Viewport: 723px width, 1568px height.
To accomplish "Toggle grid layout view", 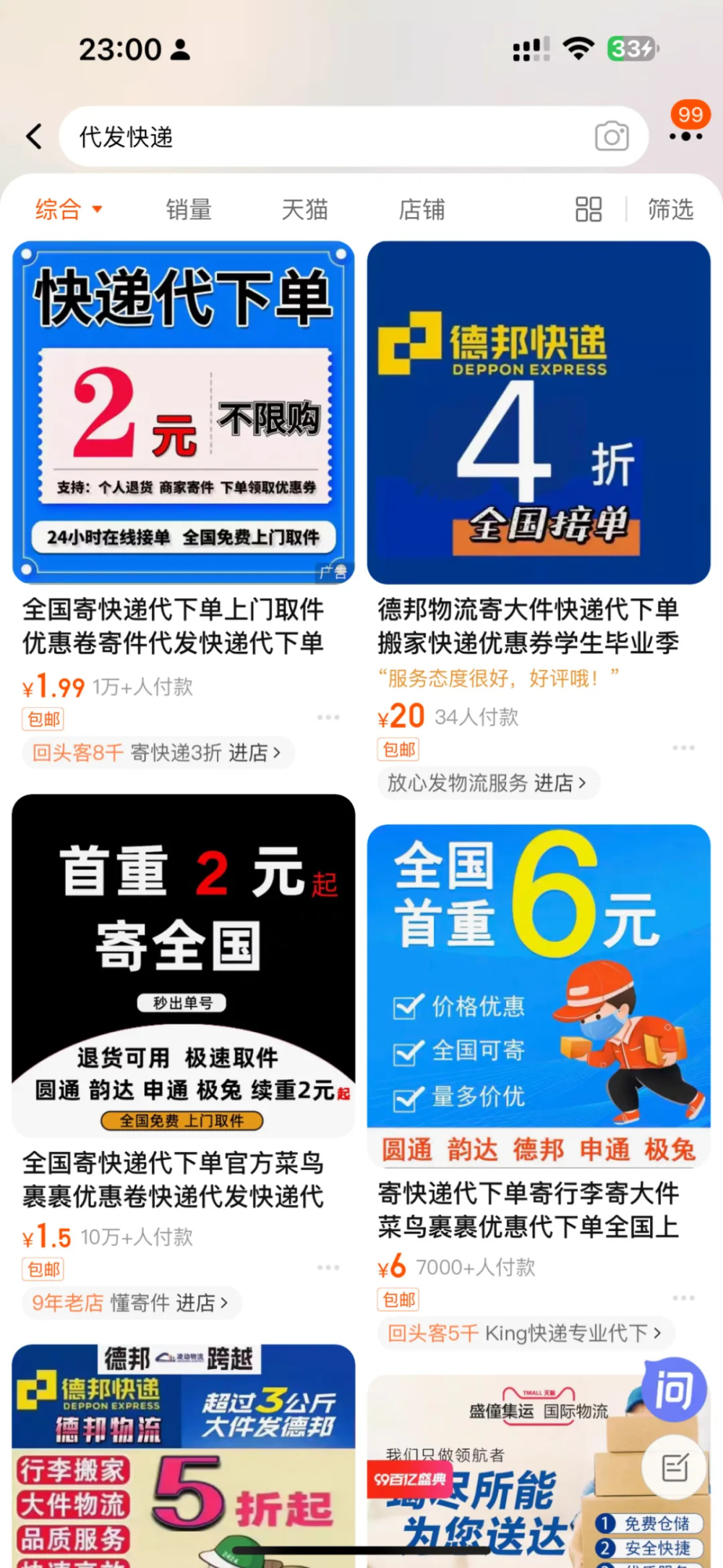I will pos(589,210).
